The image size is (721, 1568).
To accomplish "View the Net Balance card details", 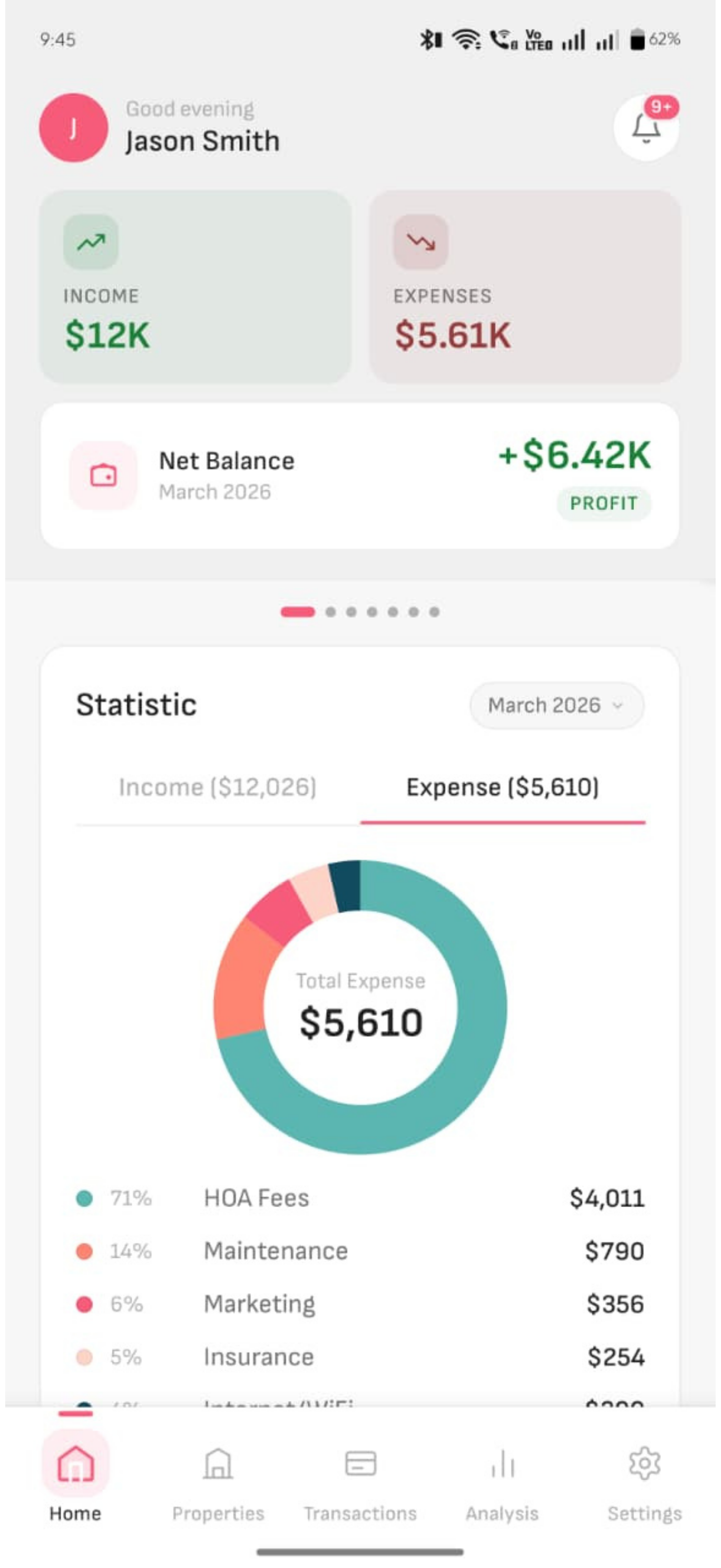I will coord(360,475).
